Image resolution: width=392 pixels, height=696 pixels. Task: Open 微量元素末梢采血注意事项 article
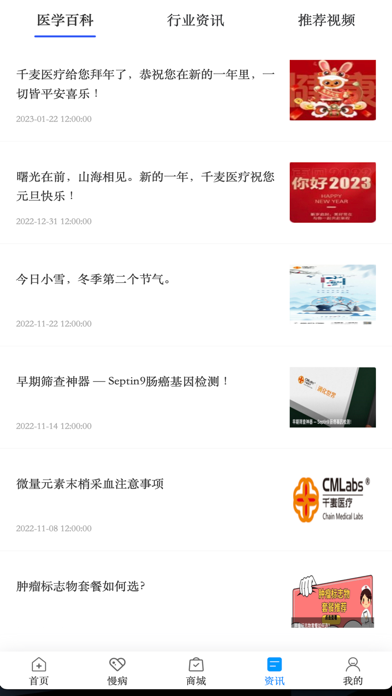point(196,499)
